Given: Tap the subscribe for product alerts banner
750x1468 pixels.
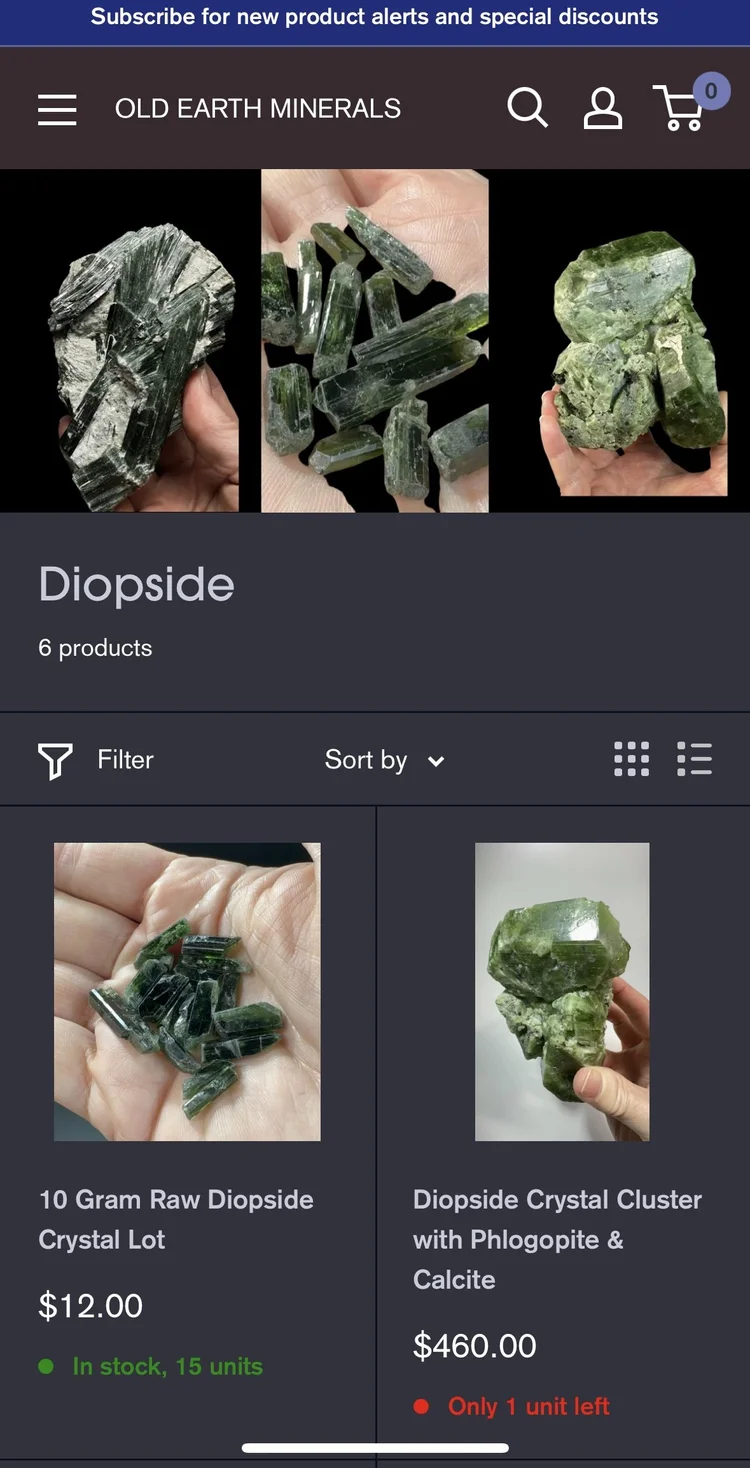Looking at the screenshot, I should pyautogui.click(x=375, y=17).
